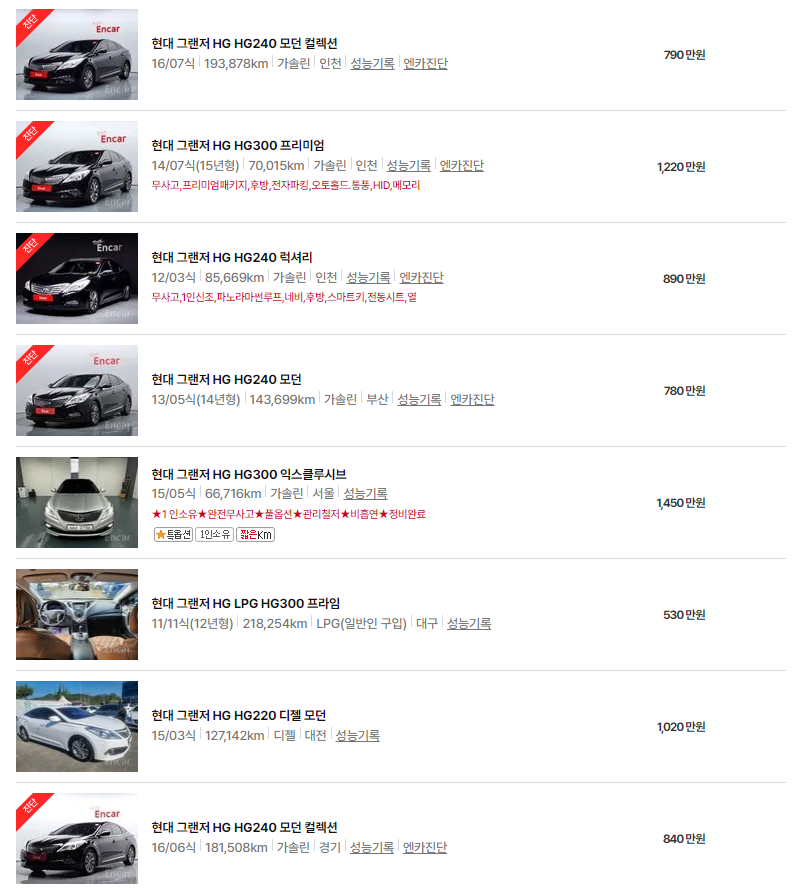The image size is (795, 892).
Task: Open the HG240 모던 컬렉션 840만원 listing
Action: [x=244, y=828]
